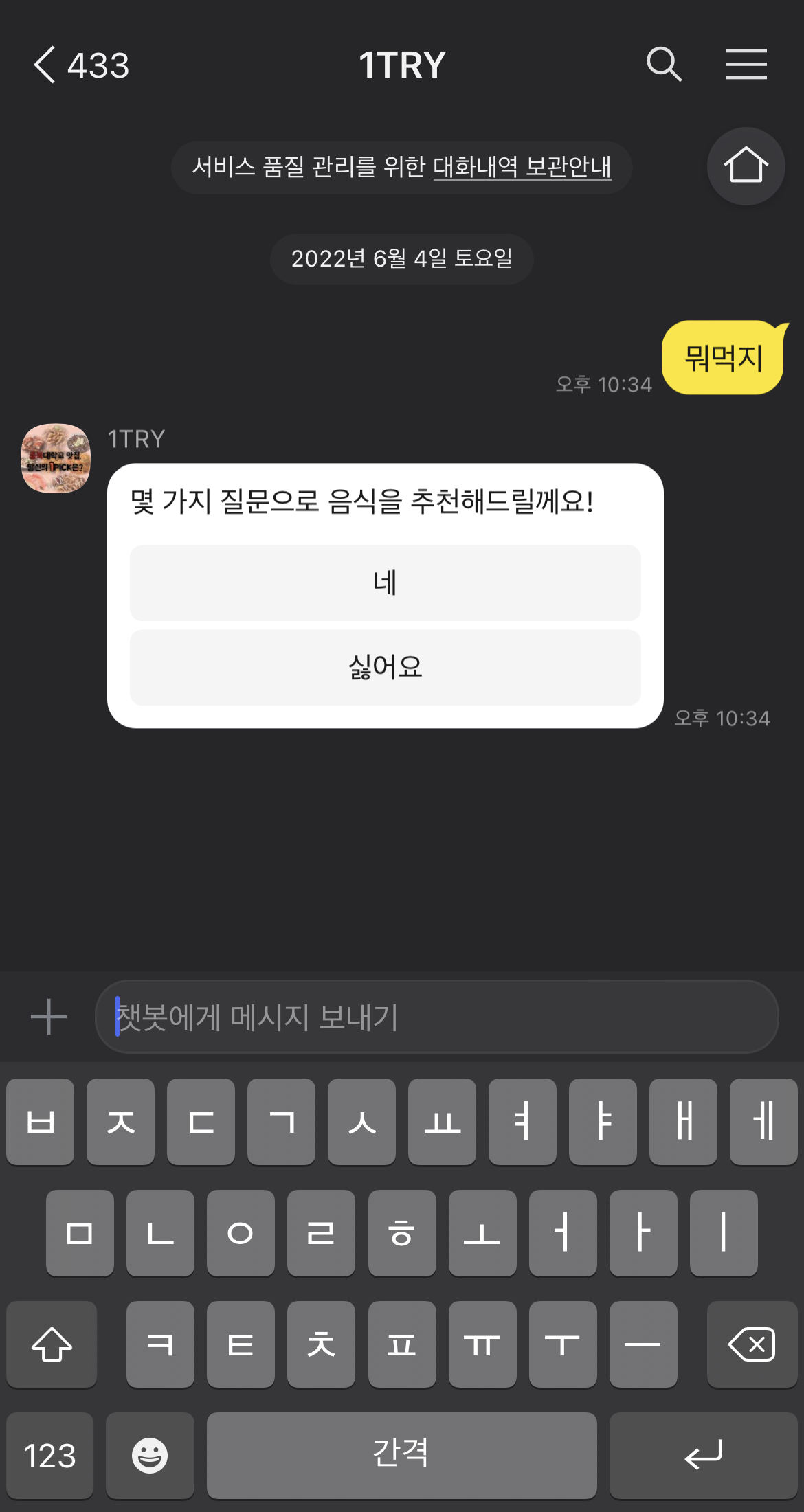
Task: Open the chat room hamburger menu
Action: [746, 65]
